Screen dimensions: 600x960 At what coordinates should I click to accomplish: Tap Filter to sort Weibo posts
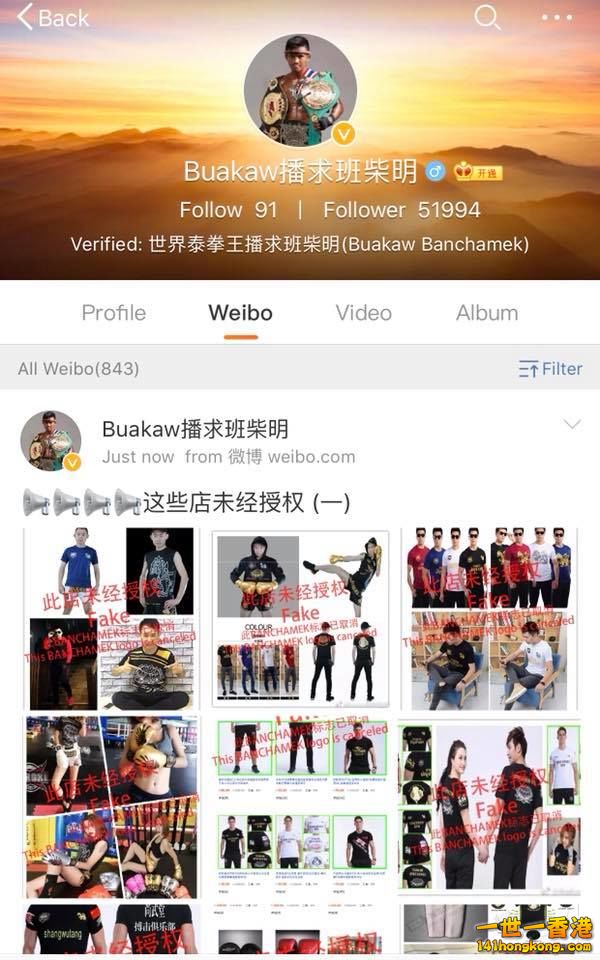(x=550, y=369)
